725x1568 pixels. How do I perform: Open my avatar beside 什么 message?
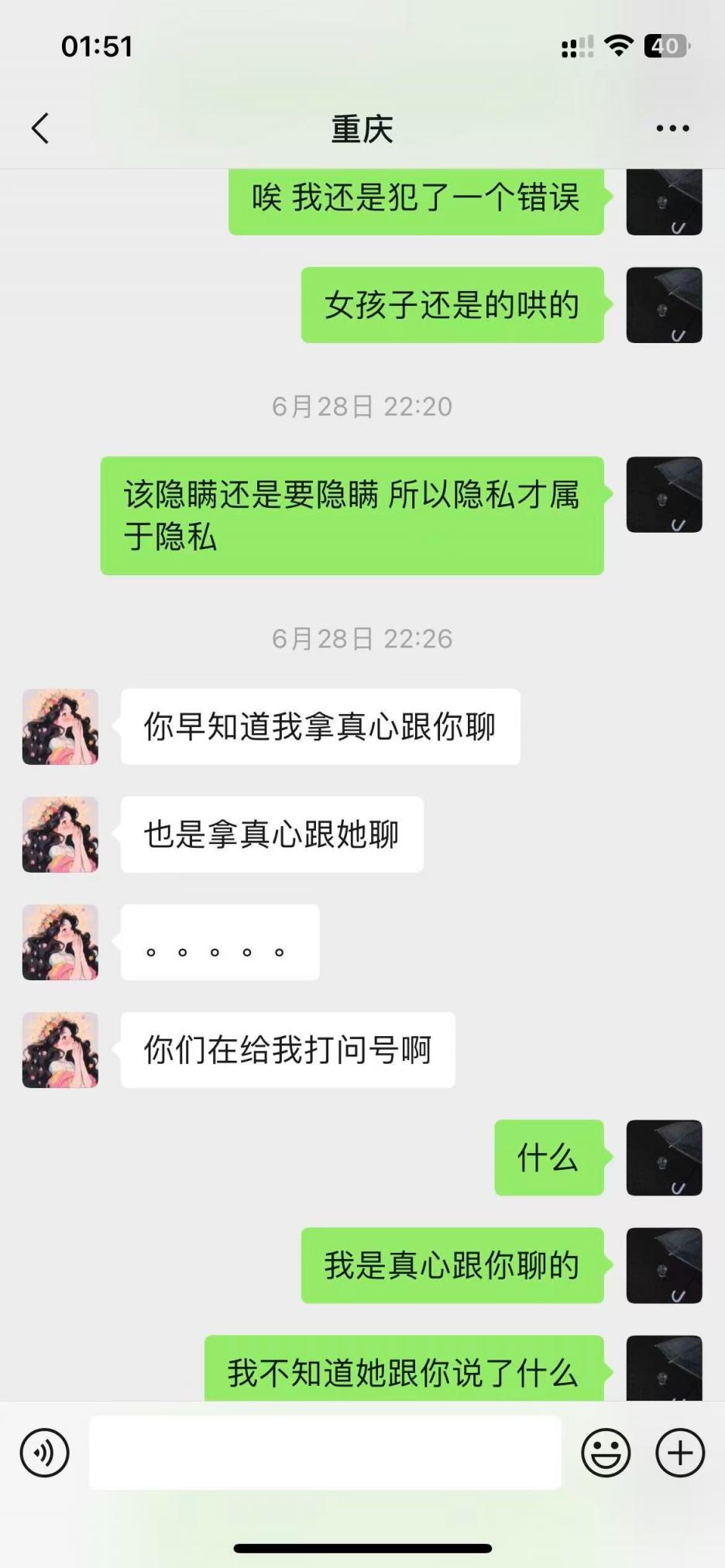664,1158
